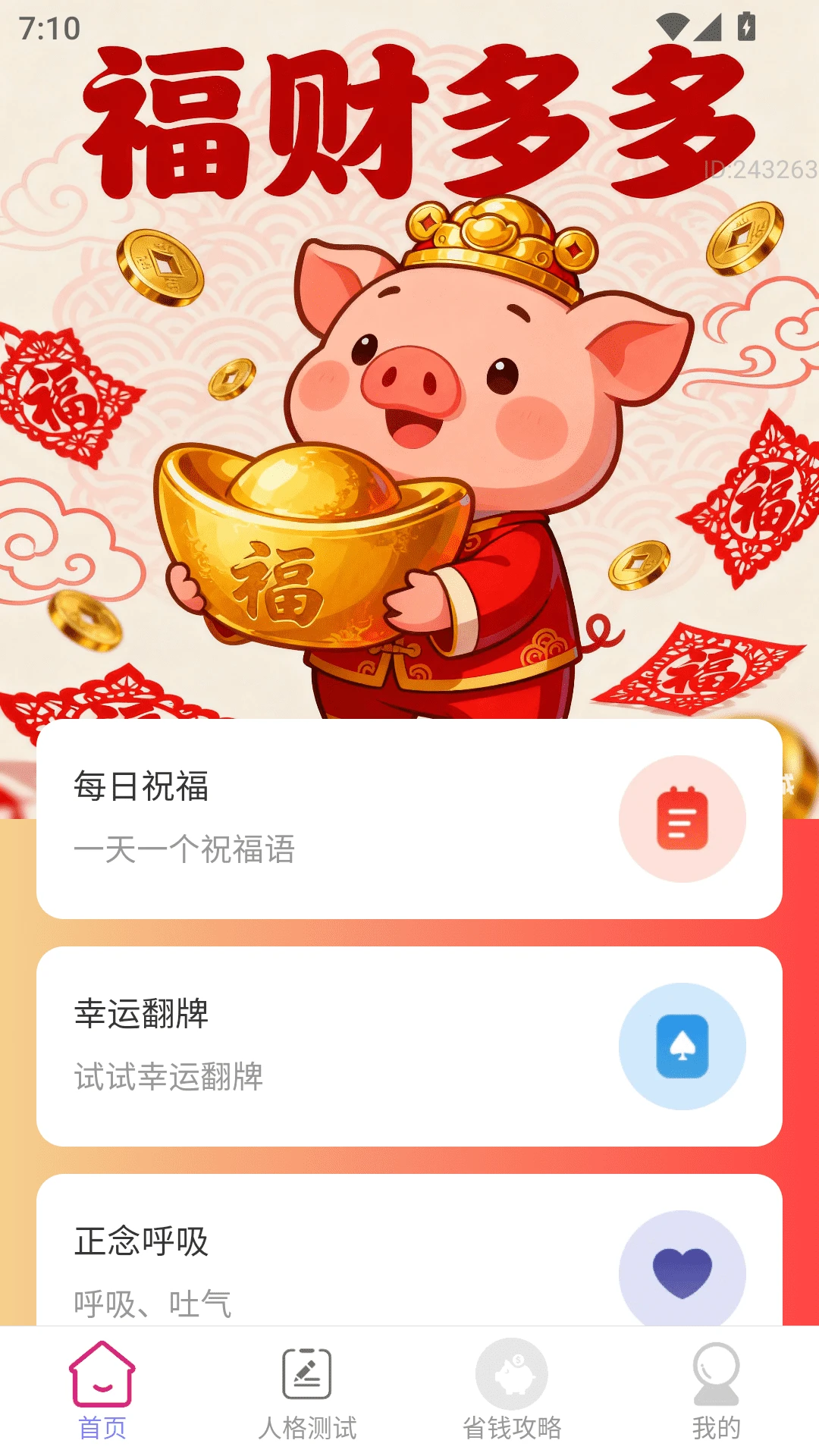Tap the signal strength indicator

[708, 25]
